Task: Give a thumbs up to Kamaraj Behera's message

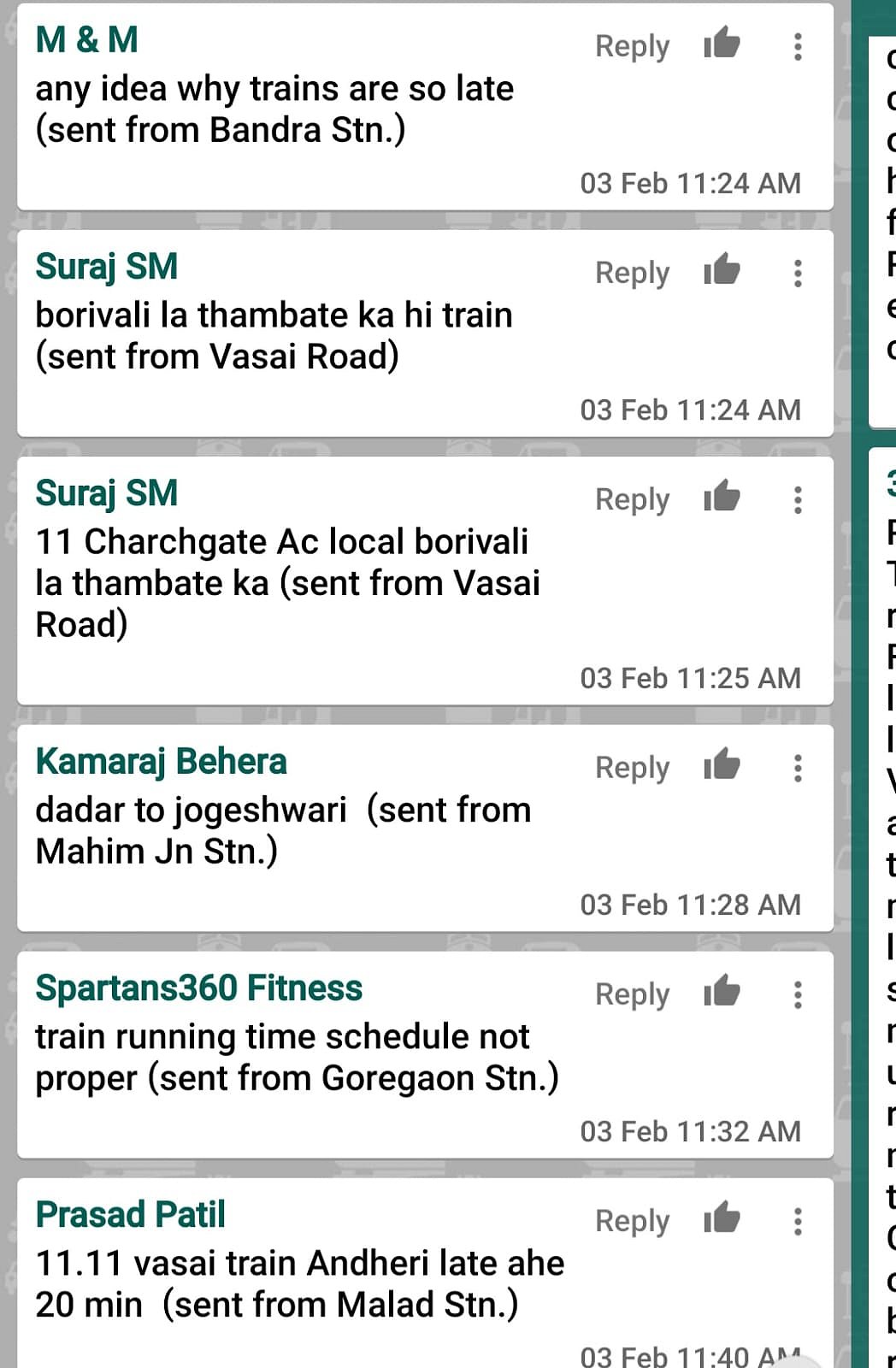Action: 722,765
